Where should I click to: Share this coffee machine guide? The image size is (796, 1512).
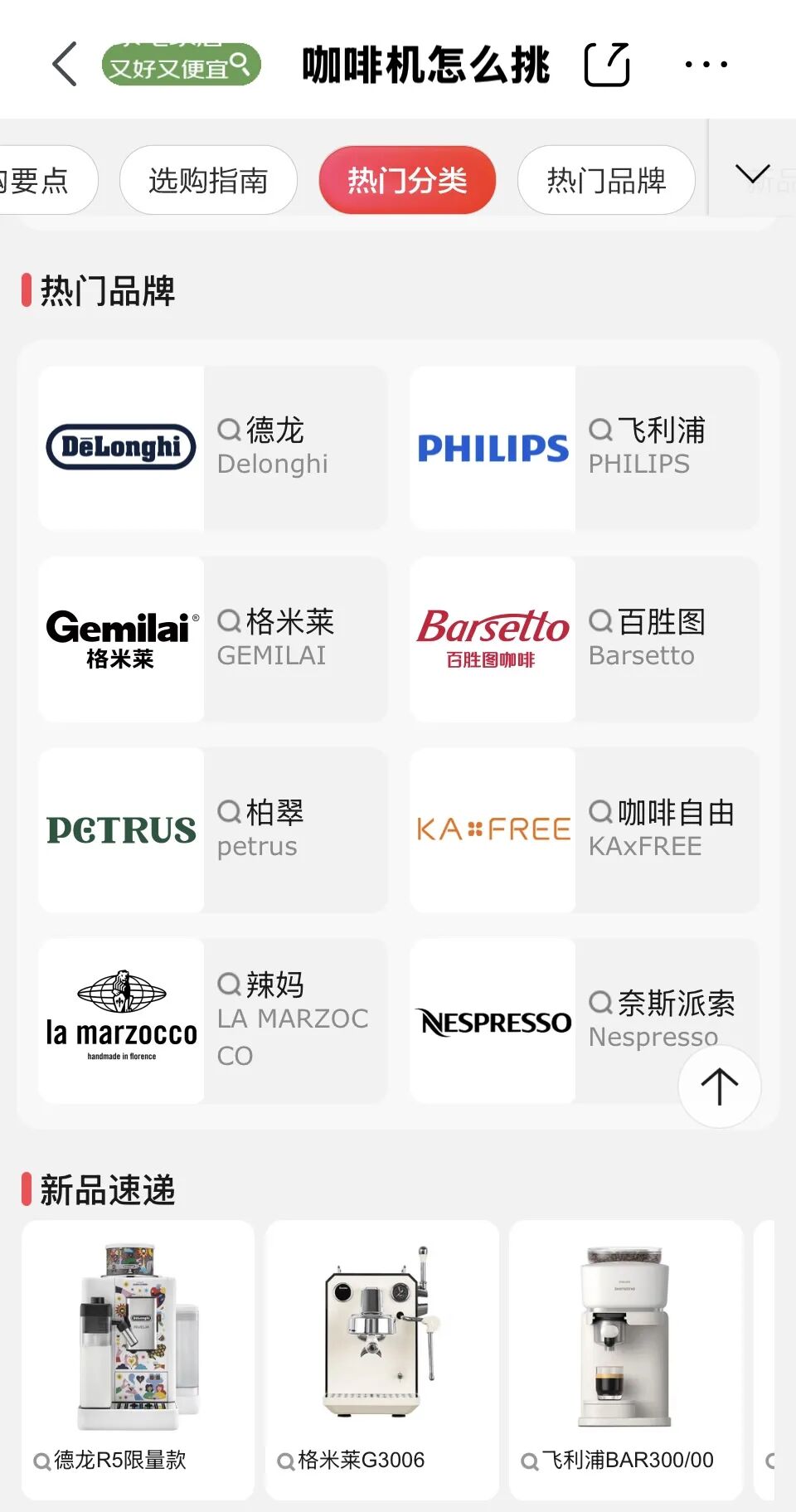coord(607,64)
